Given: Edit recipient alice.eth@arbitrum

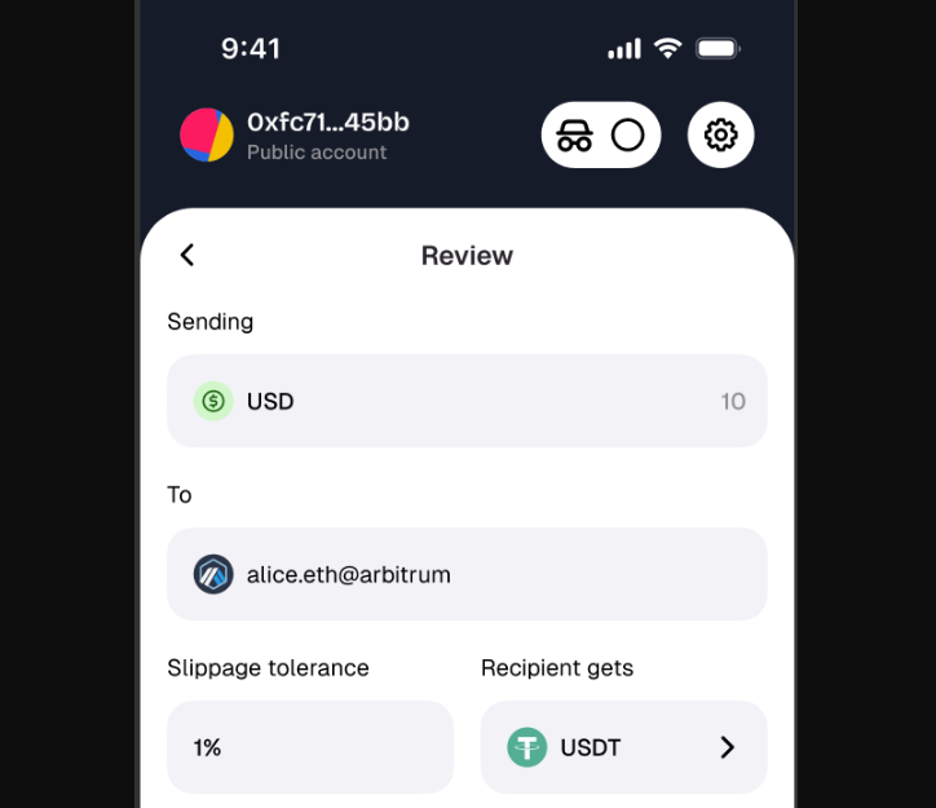Looking at the screenshot, I should click(466, 574).
